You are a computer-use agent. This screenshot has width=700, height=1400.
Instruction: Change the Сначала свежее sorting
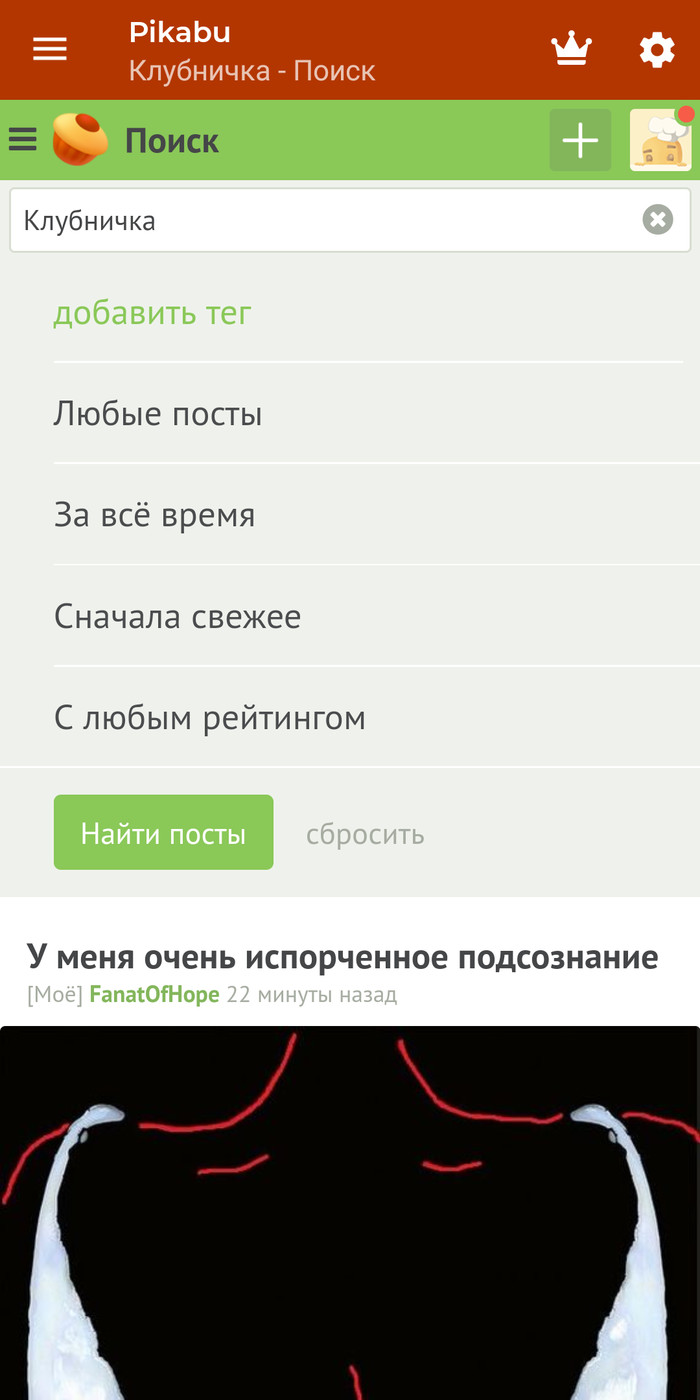click(x=177, y=616)
